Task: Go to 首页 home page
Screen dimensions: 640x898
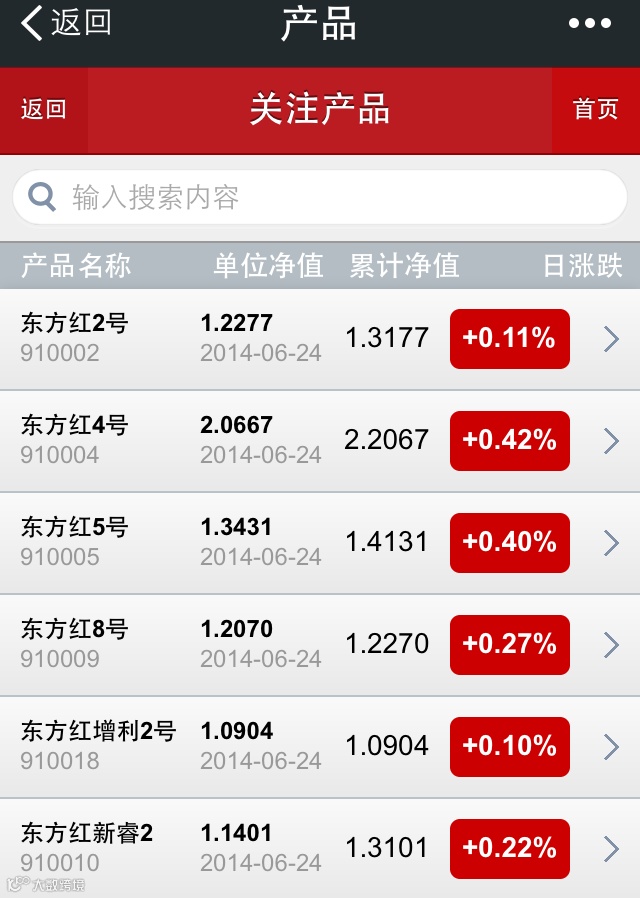Action: point(596,110)
